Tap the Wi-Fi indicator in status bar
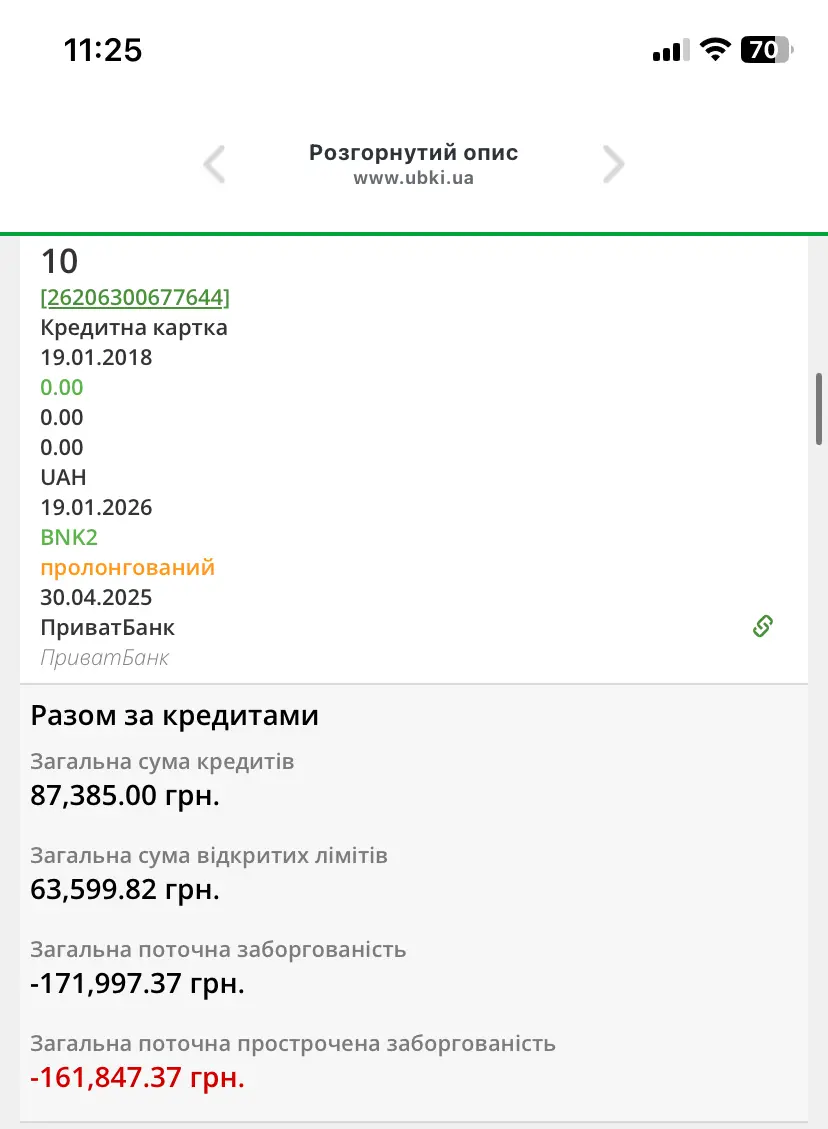The height and width of the screenshot is (1129, 828). (x=713, y=50)
